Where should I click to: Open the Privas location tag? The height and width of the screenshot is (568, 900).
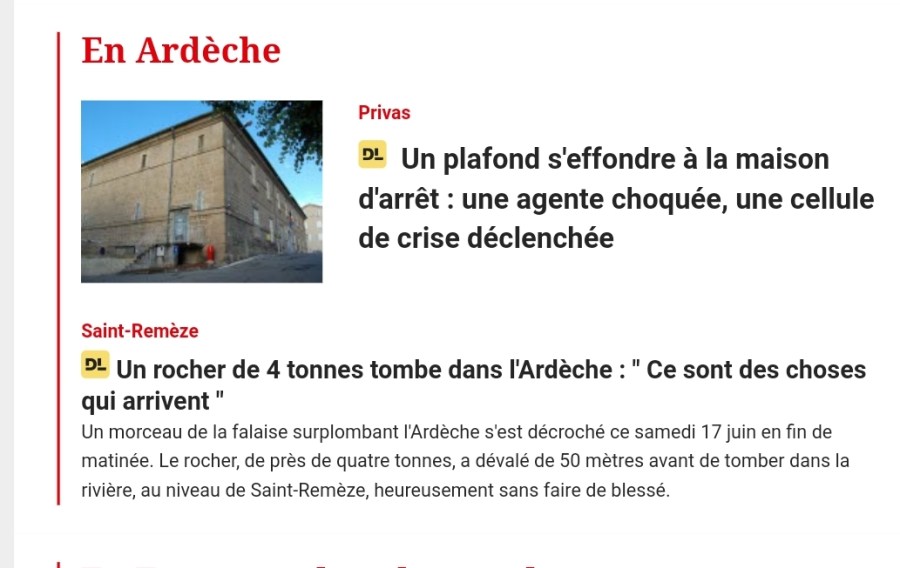(x=384, y=113)
